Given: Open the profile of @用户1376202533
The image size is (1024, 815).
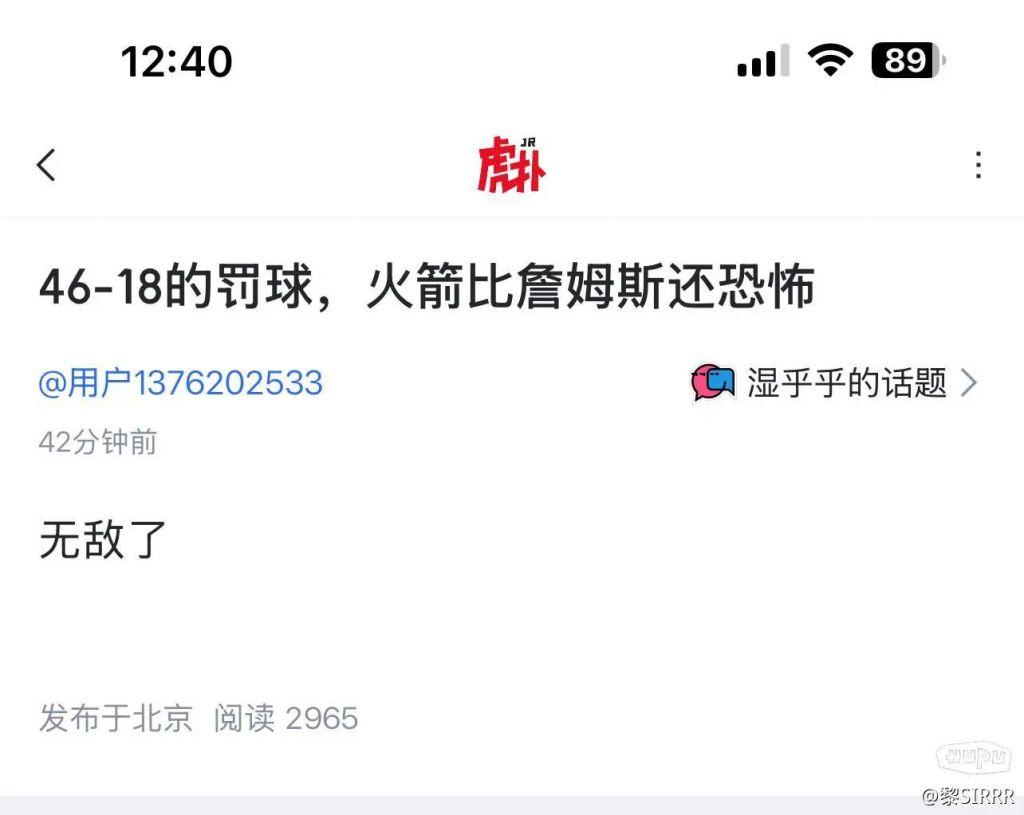Looking at the screenshot, I should (181, 383).
